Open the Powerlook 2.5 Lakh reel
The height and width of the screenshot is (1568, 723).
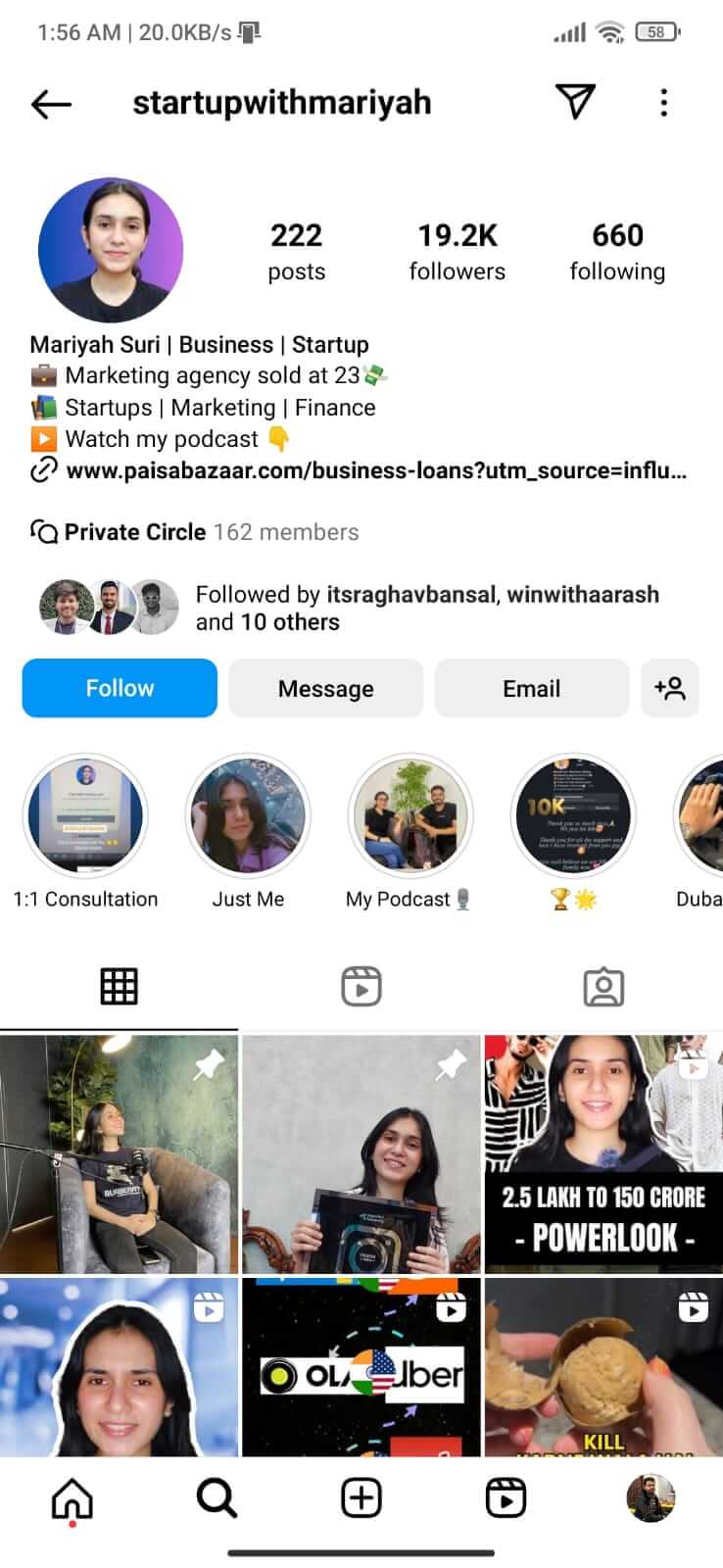pos(603,1153)
